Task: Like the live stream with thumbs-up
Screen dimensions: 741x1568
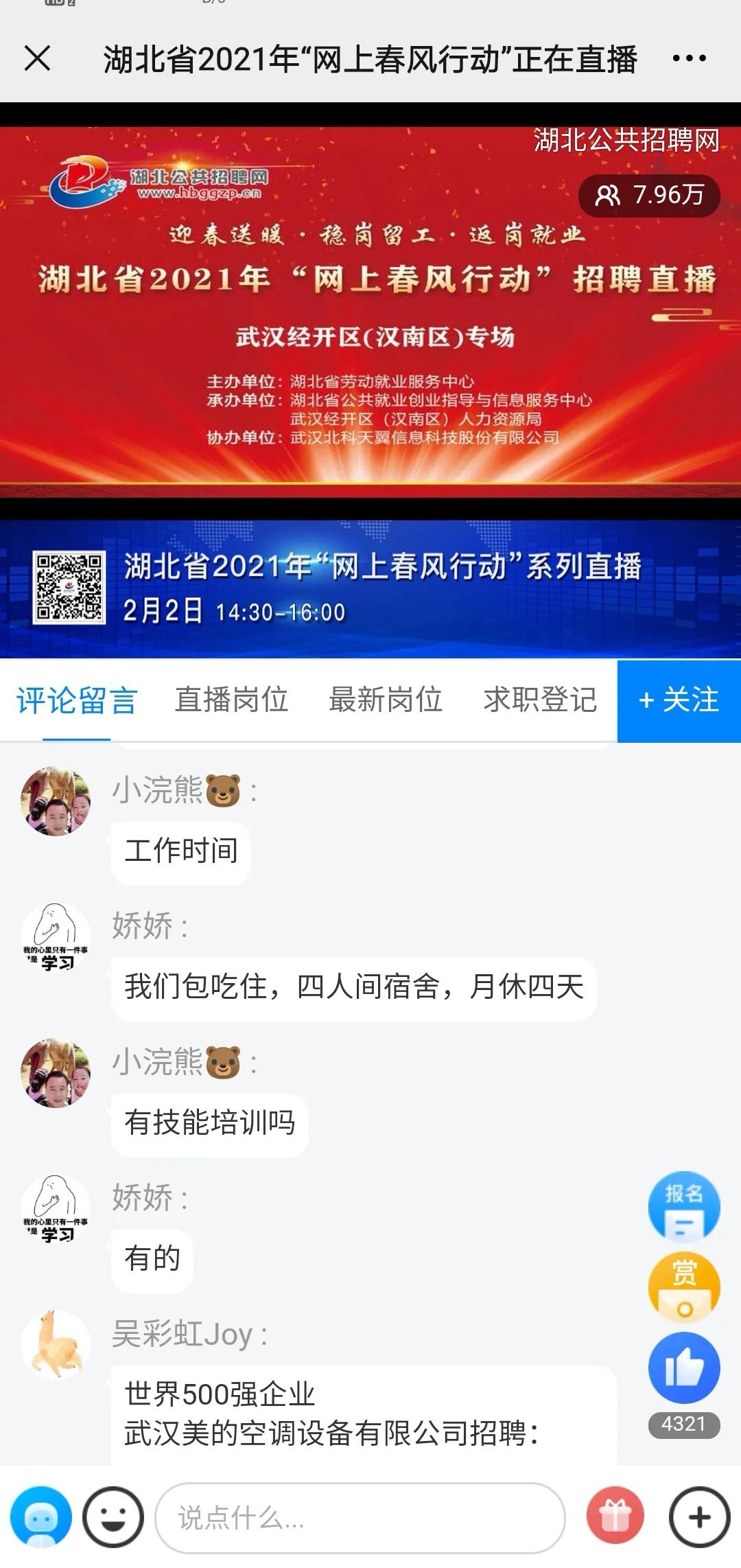Action: pyautogui.click(x=683, y=1368)
